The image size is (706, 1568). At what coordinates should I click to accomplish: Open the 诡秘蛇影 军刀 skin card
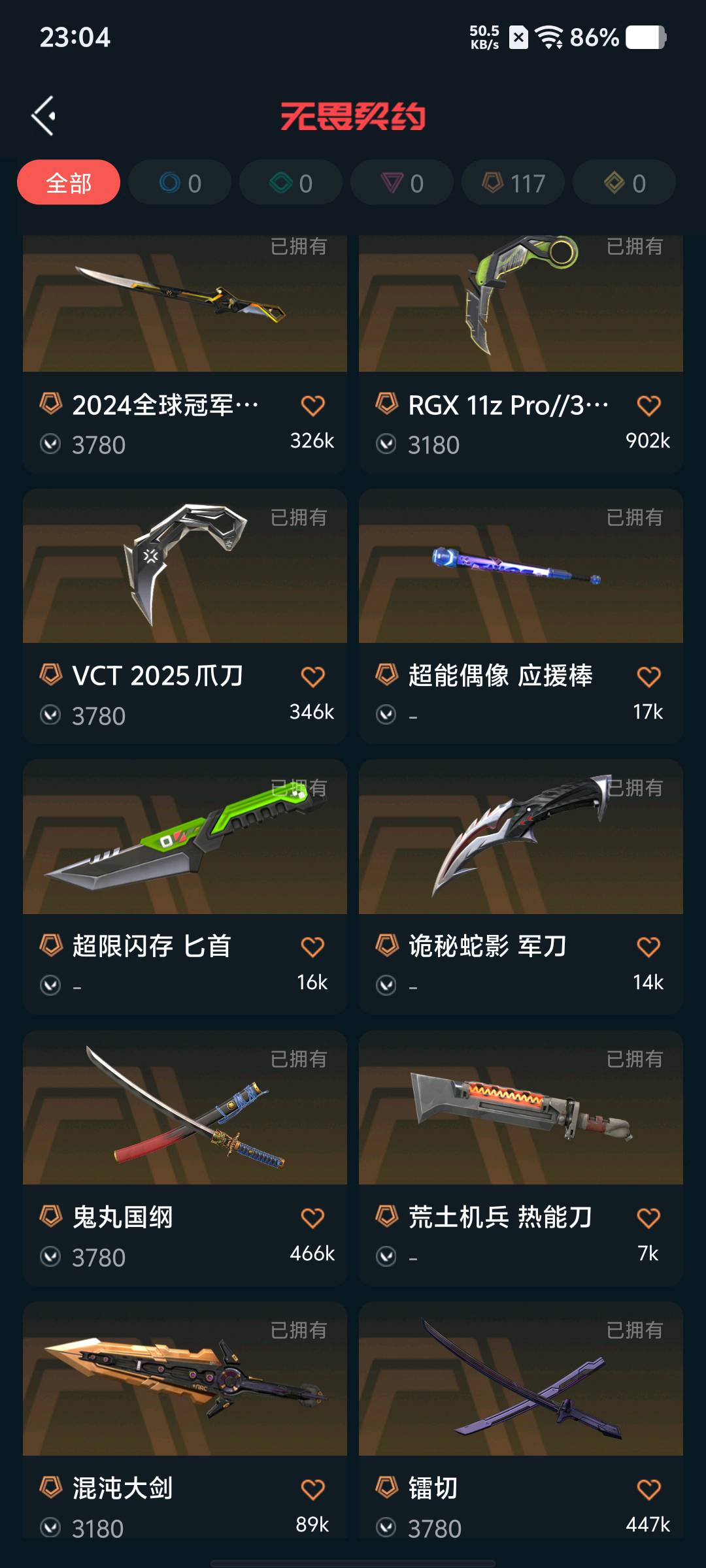520,838
